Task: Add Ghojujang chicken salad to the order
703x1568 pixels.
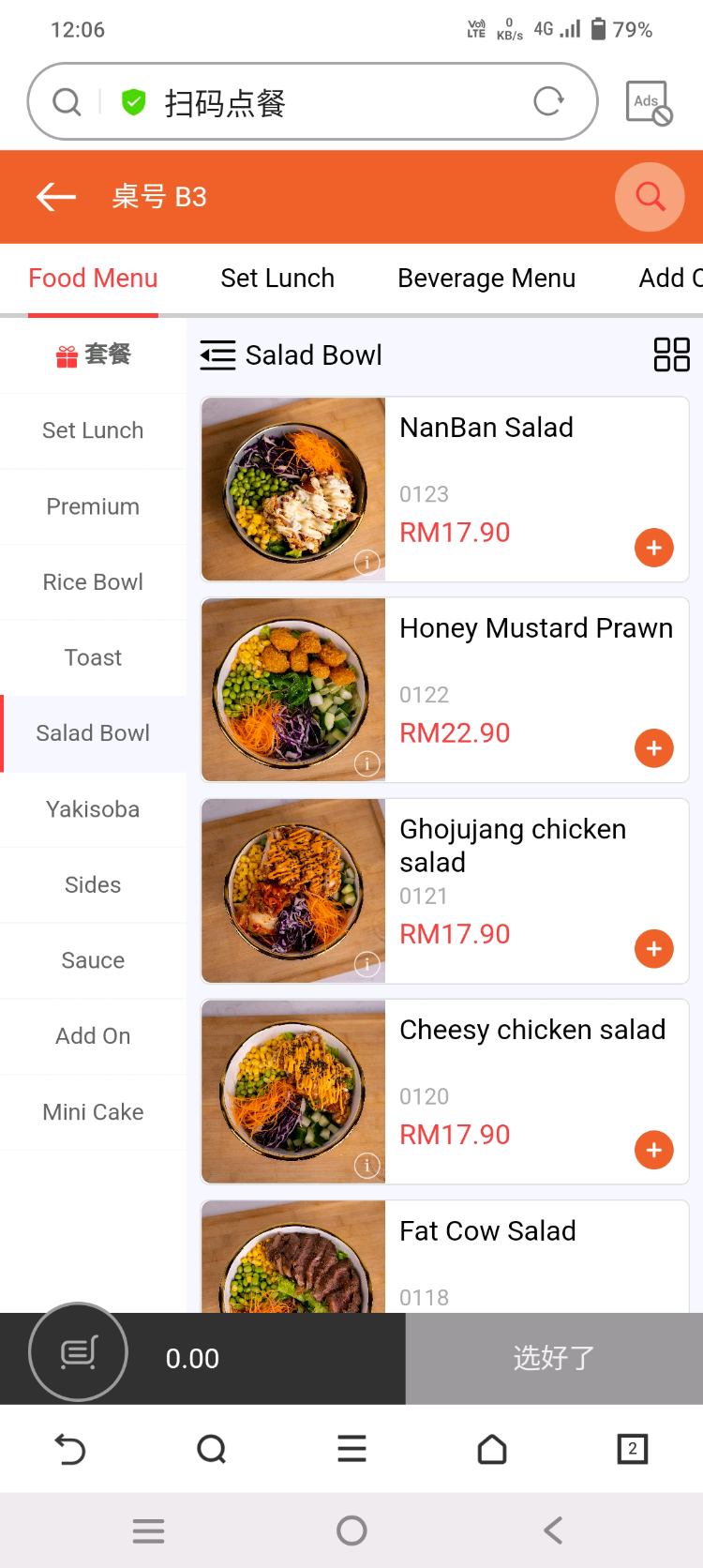Action: pos(654,949)
